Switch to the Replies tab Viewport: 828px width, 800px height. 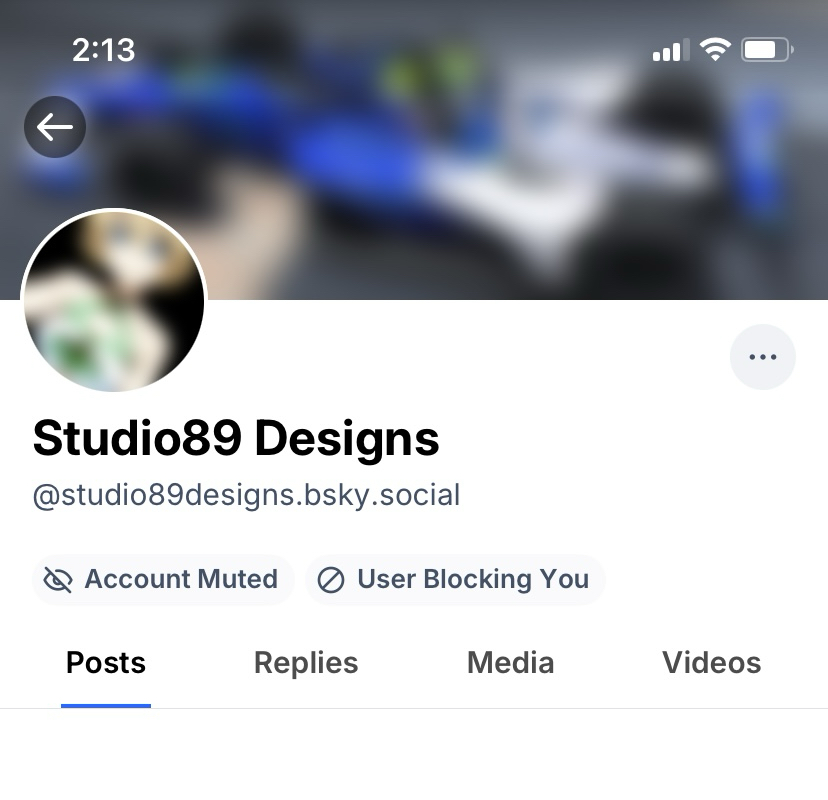306,663
